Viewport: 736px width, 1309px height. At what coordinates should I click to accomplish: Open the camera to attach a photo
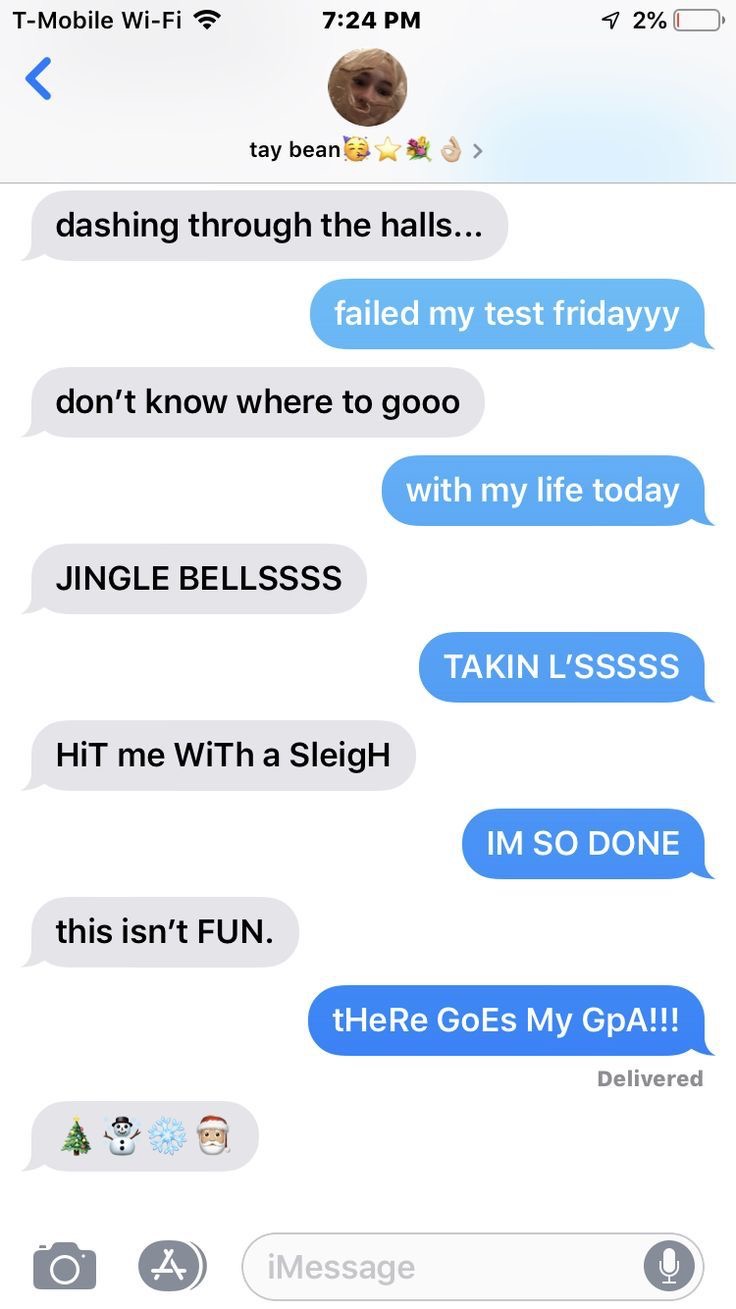[x=65, y=1265]
